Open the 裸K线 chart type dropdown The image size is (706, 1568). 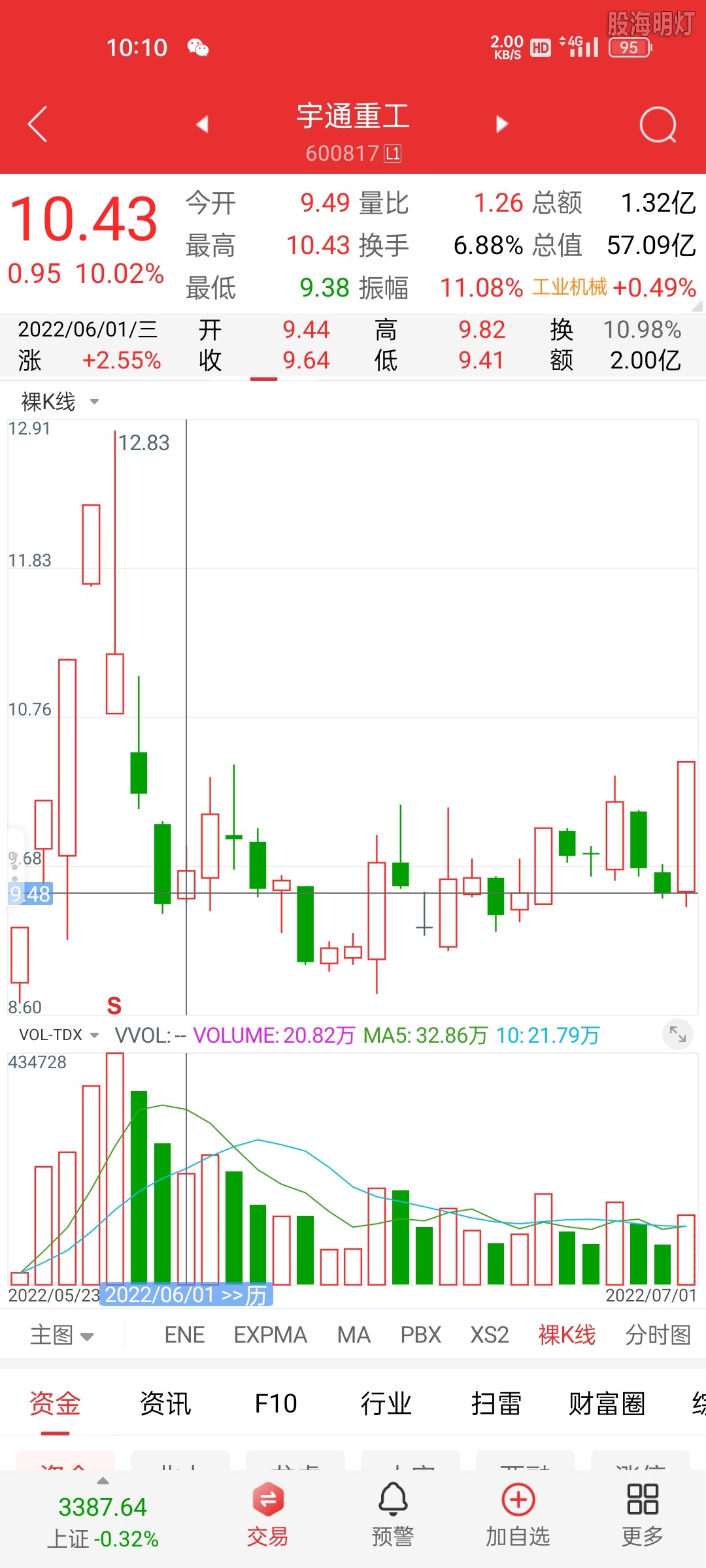point(59,401)
